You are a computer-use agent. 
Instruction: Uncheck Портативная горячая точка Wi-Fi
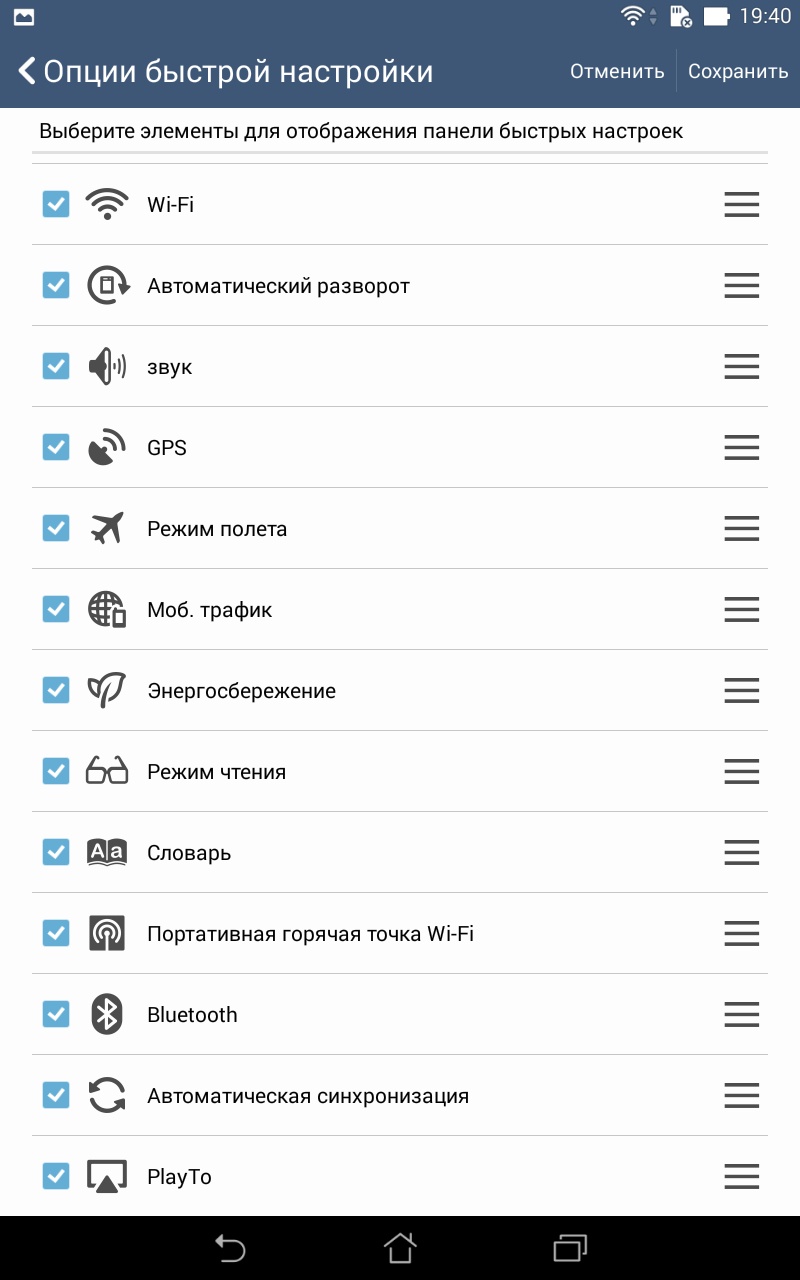coord(56,933)
